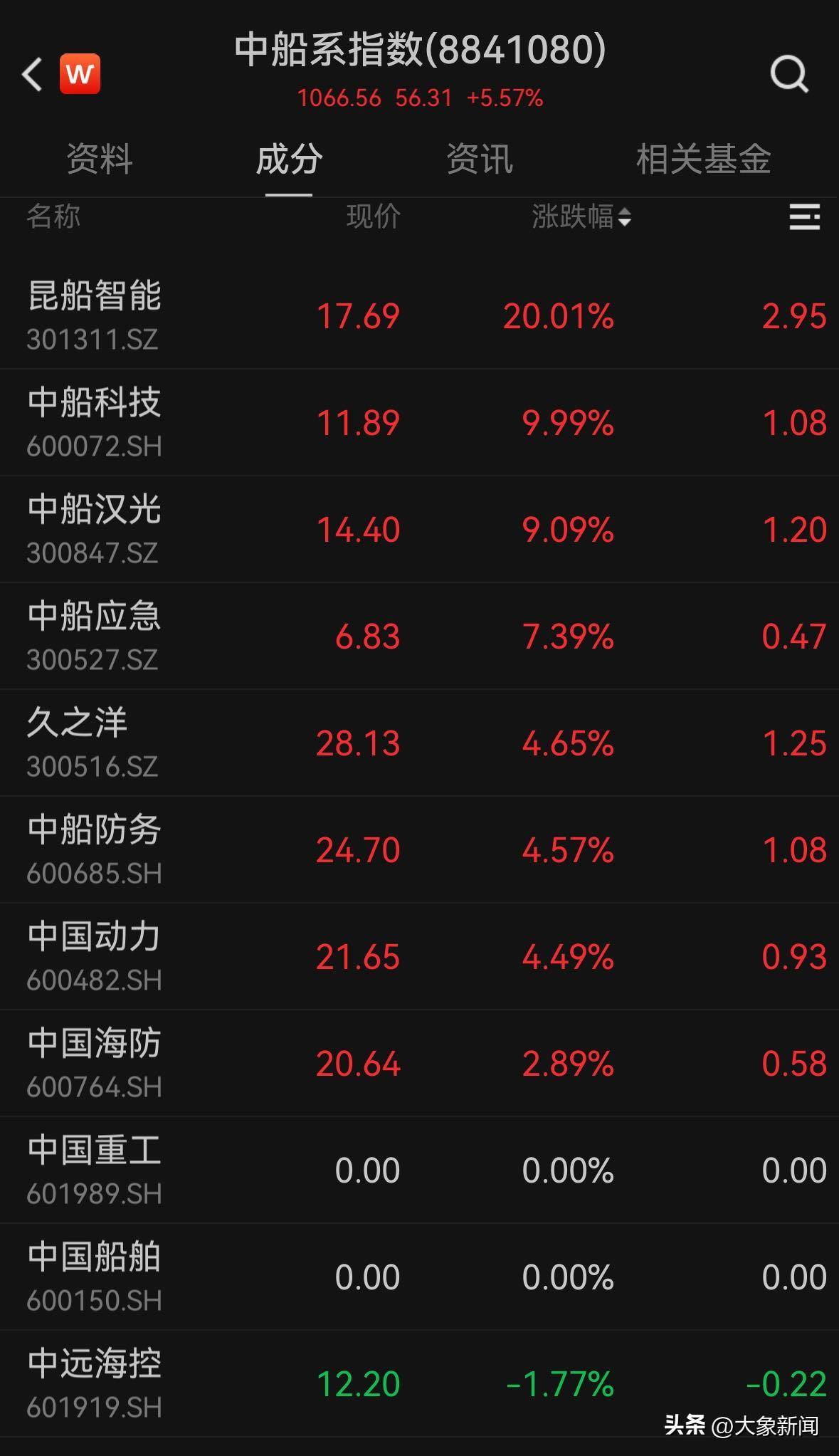The height and width of the screenshot is (1456, 839).
Task: Select 中国船舶 stock row
Action: [x=94, y=1276]
